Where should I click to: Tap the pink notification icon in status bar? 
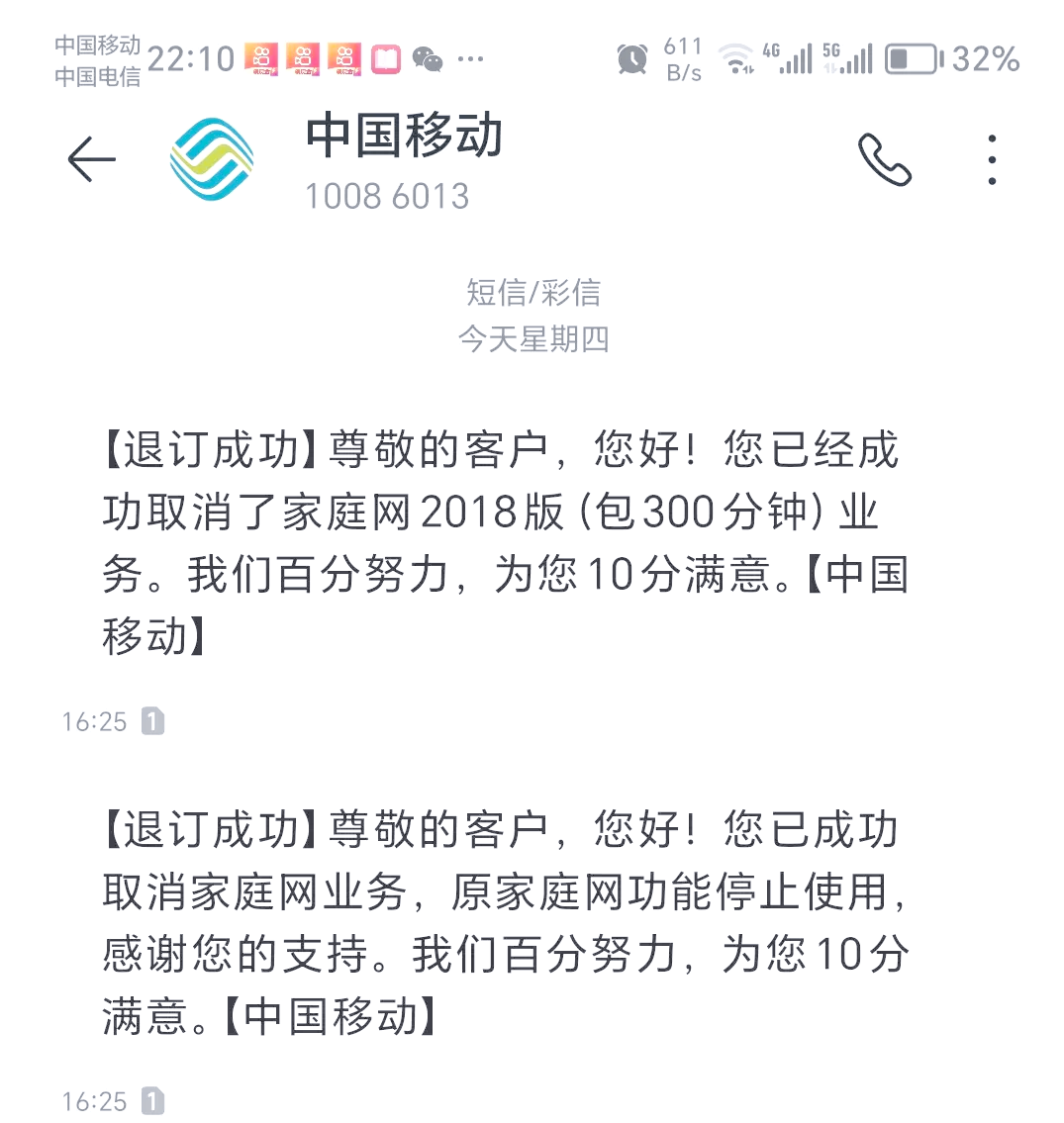(384, 59)
